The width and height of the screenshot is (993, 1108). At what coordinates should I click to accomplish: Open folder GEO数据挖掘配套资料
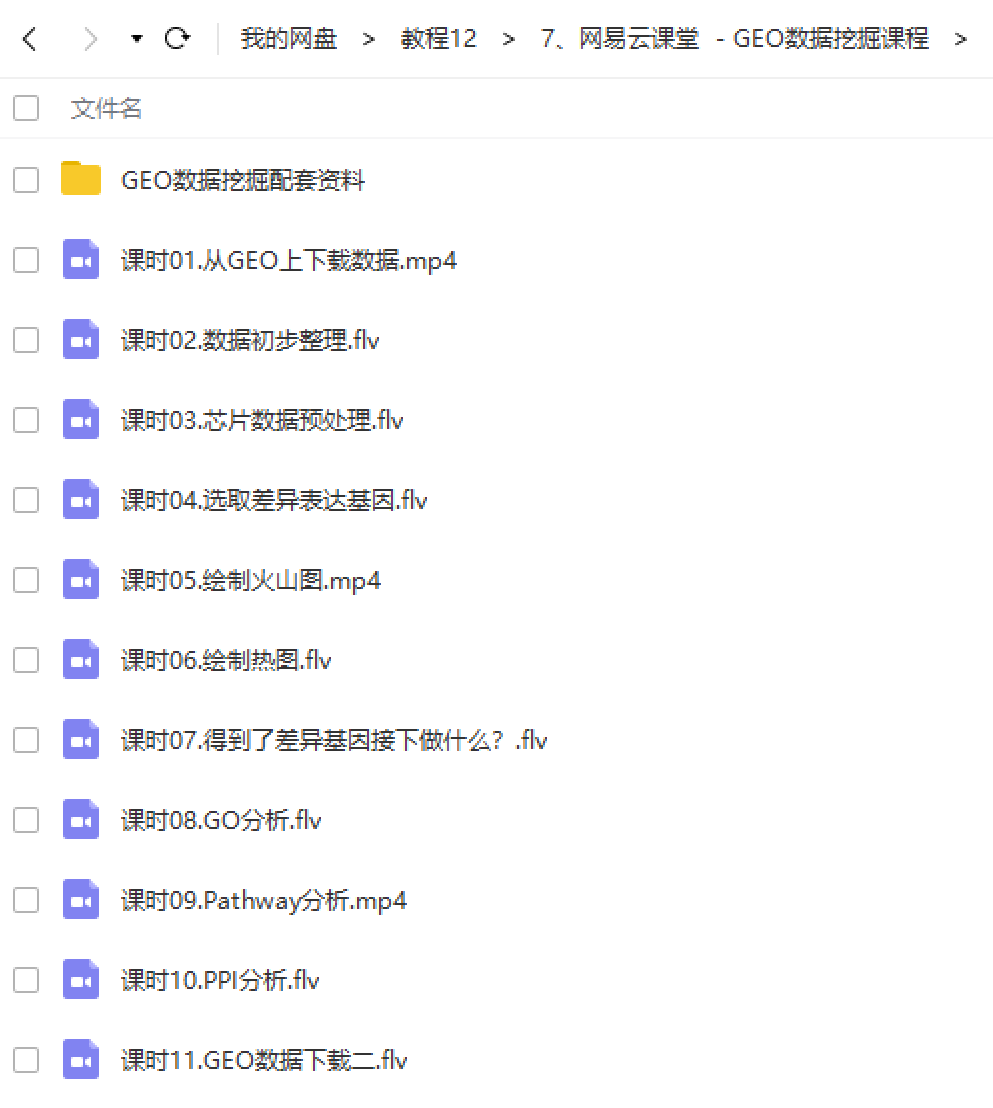coord(242,181)
